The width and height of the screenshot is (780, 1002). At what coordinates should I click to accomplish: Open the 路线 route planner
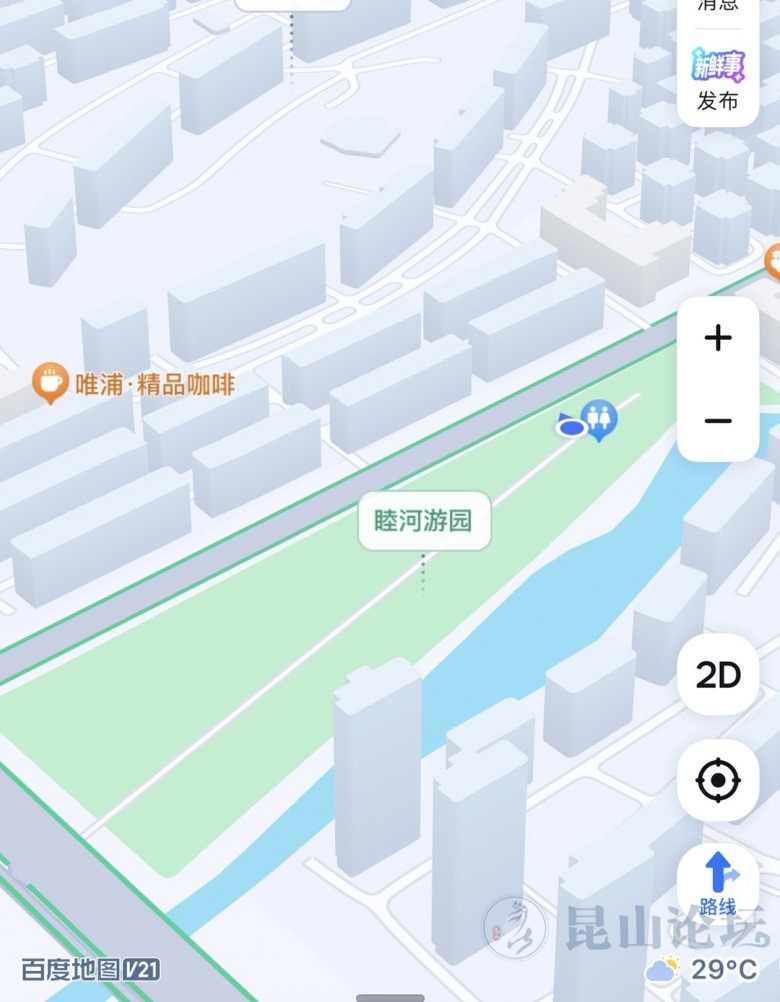click(718, 884)
